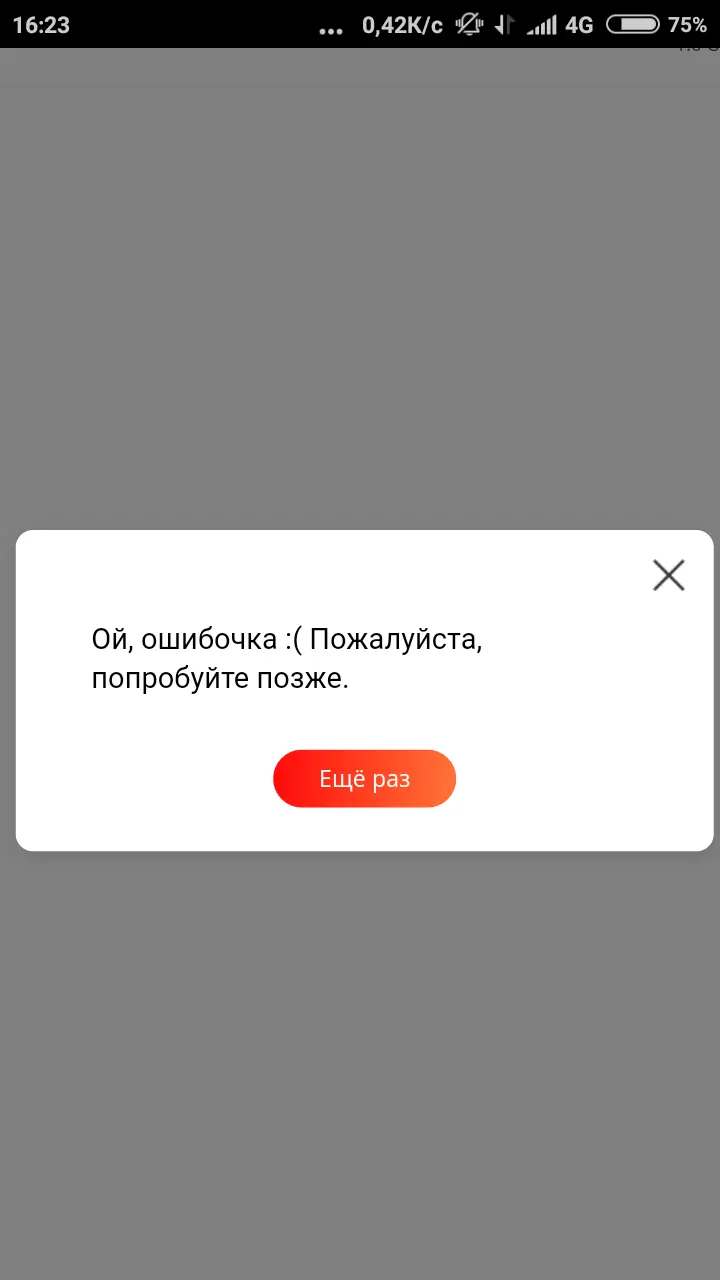Close the error dialog with the X
720x1280 pixels.
(x=668, y=575)
